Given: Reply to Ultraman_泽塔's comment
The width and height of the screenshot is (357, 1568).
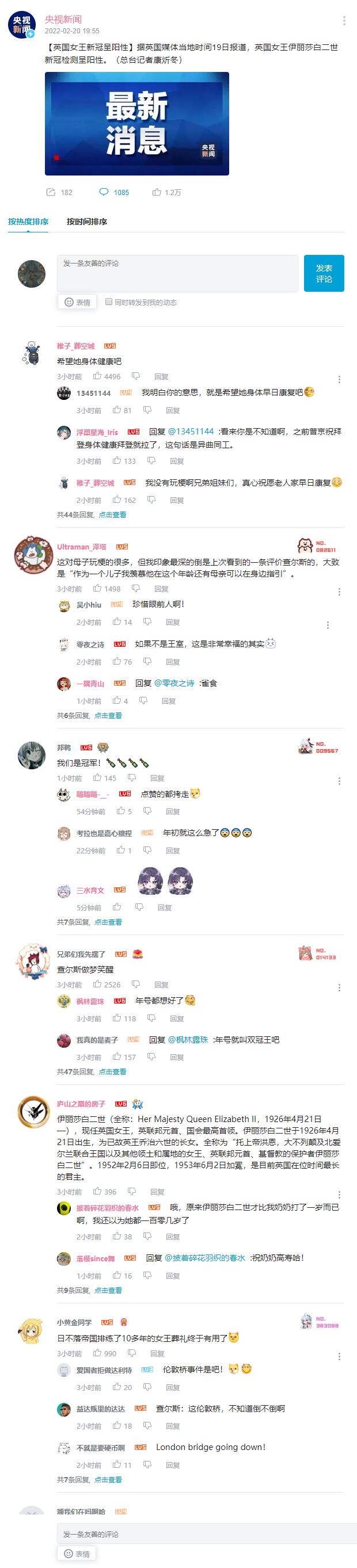Looking at the screenshot, I should 161,589.
